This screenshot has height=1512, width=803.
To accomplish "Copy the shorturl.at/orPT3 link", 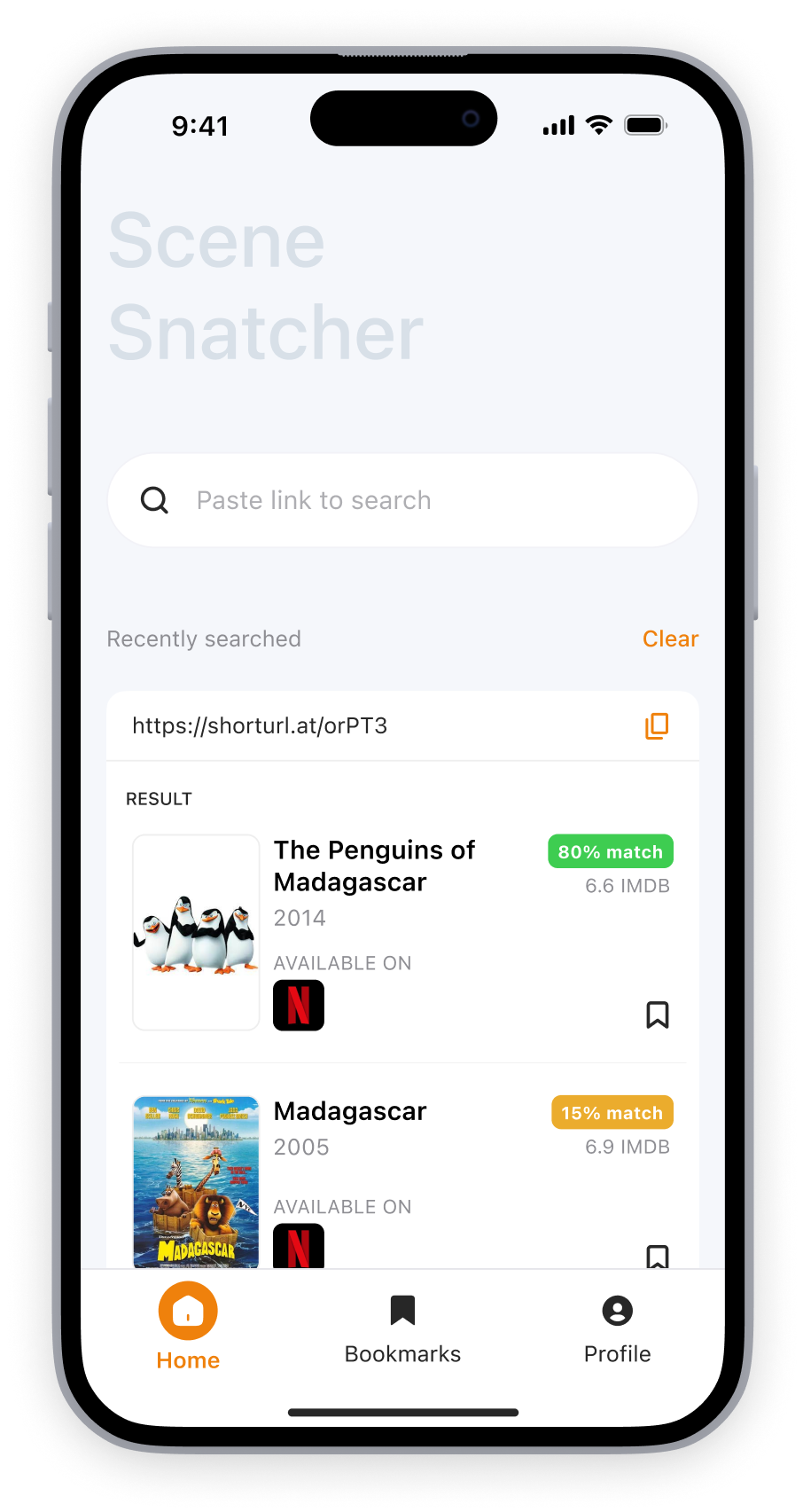I will click(657, 725).
